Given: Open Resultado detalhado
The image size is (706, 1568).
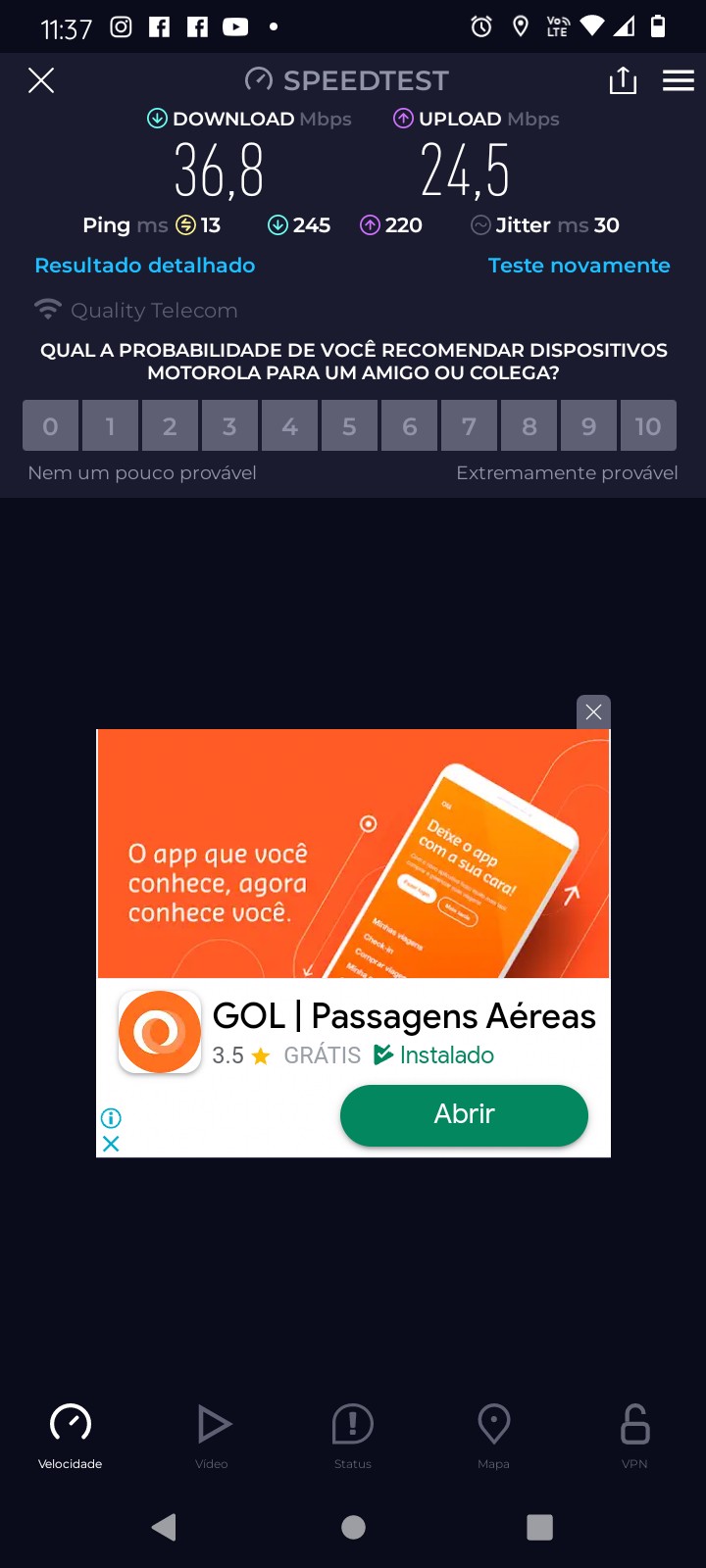Looking at the screenshot, I should (x=145, y=266).
